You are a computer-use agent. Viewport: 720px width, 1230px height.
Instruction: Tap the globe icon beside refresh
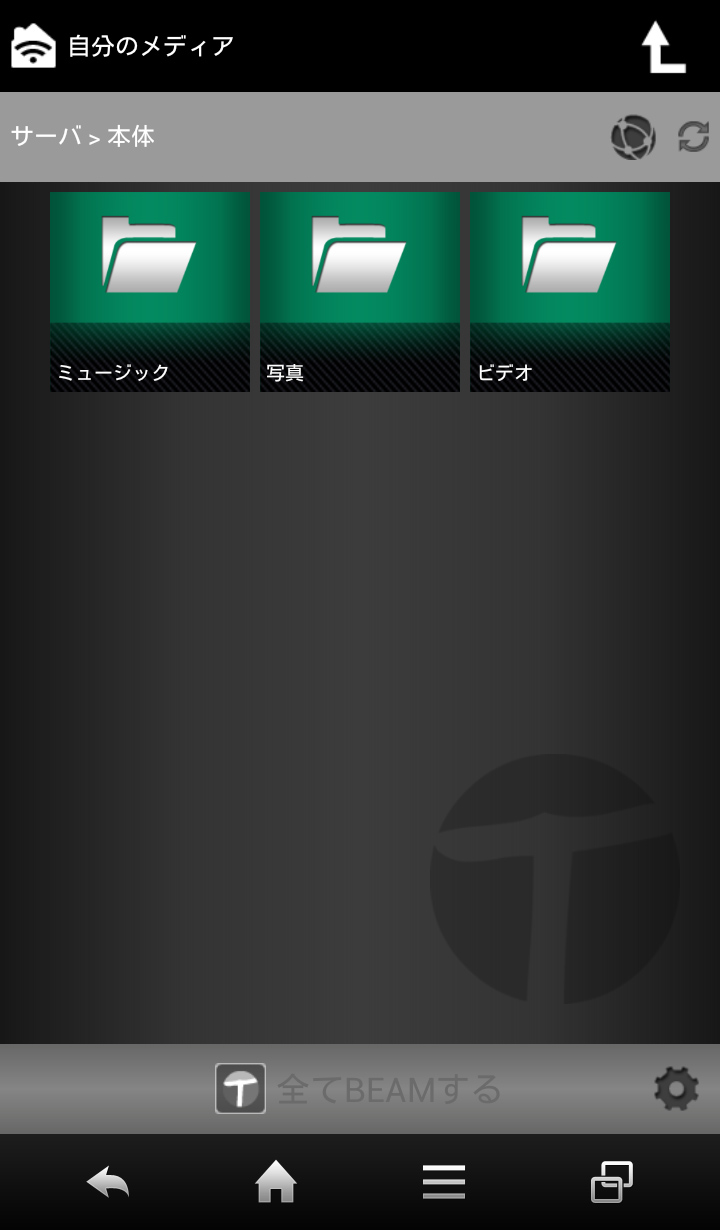633,137
